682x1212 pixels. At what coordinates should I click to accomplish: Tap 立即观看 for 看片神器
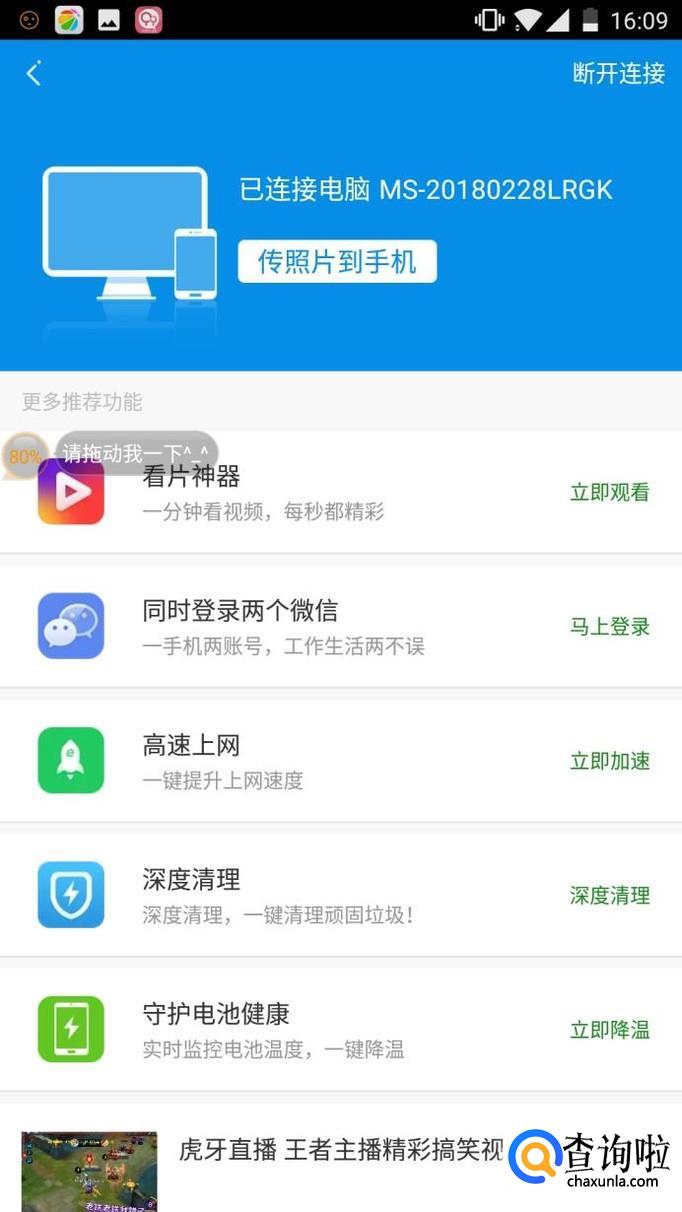pos(610,492)
